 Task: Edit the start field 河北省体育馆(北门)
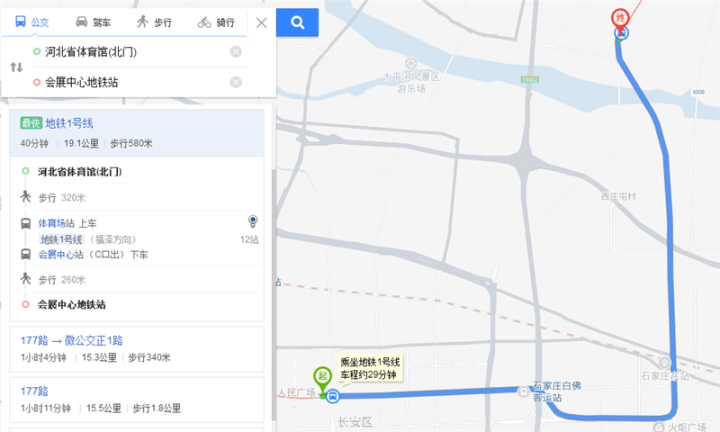pos(130,52)
